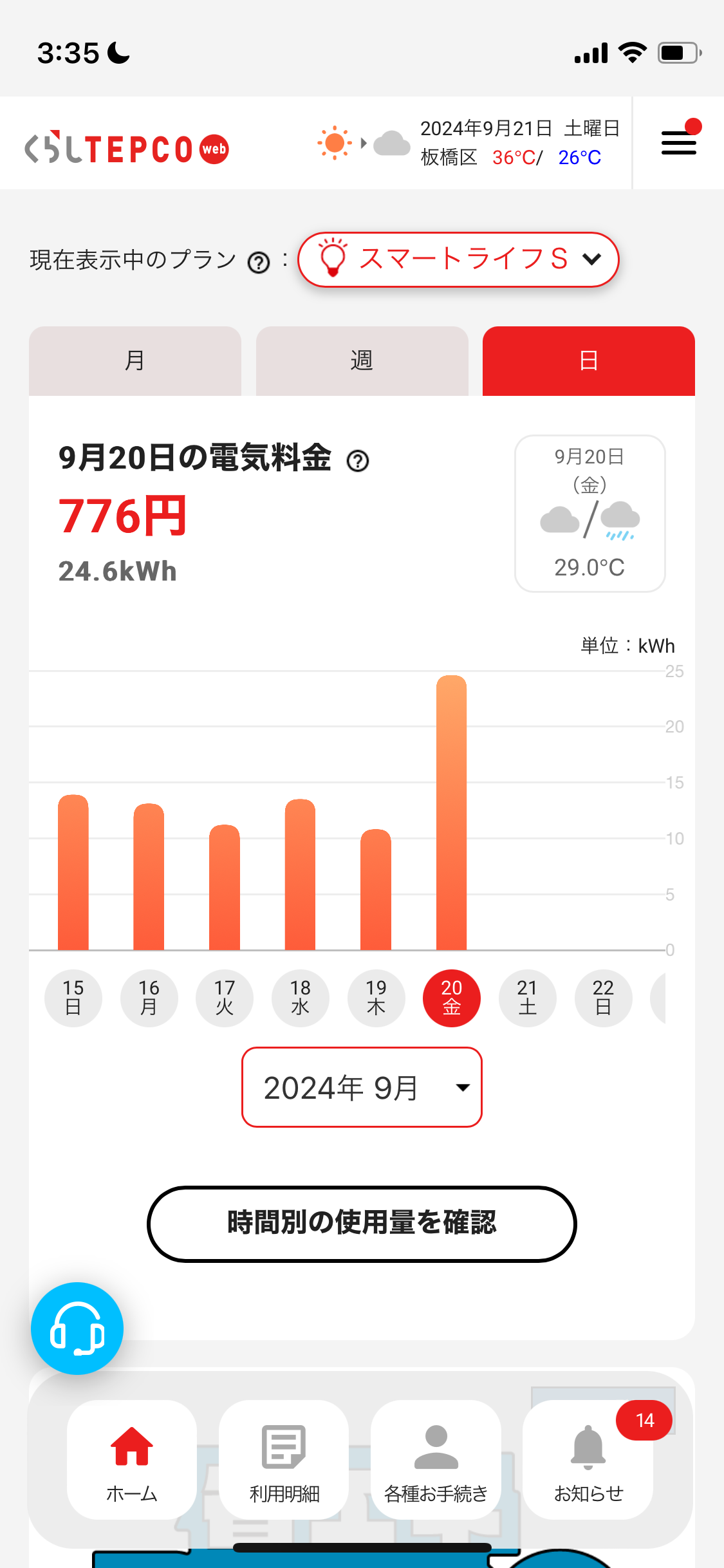Open the hamburger menu
724x1568 pixels.
click(679, 142)
